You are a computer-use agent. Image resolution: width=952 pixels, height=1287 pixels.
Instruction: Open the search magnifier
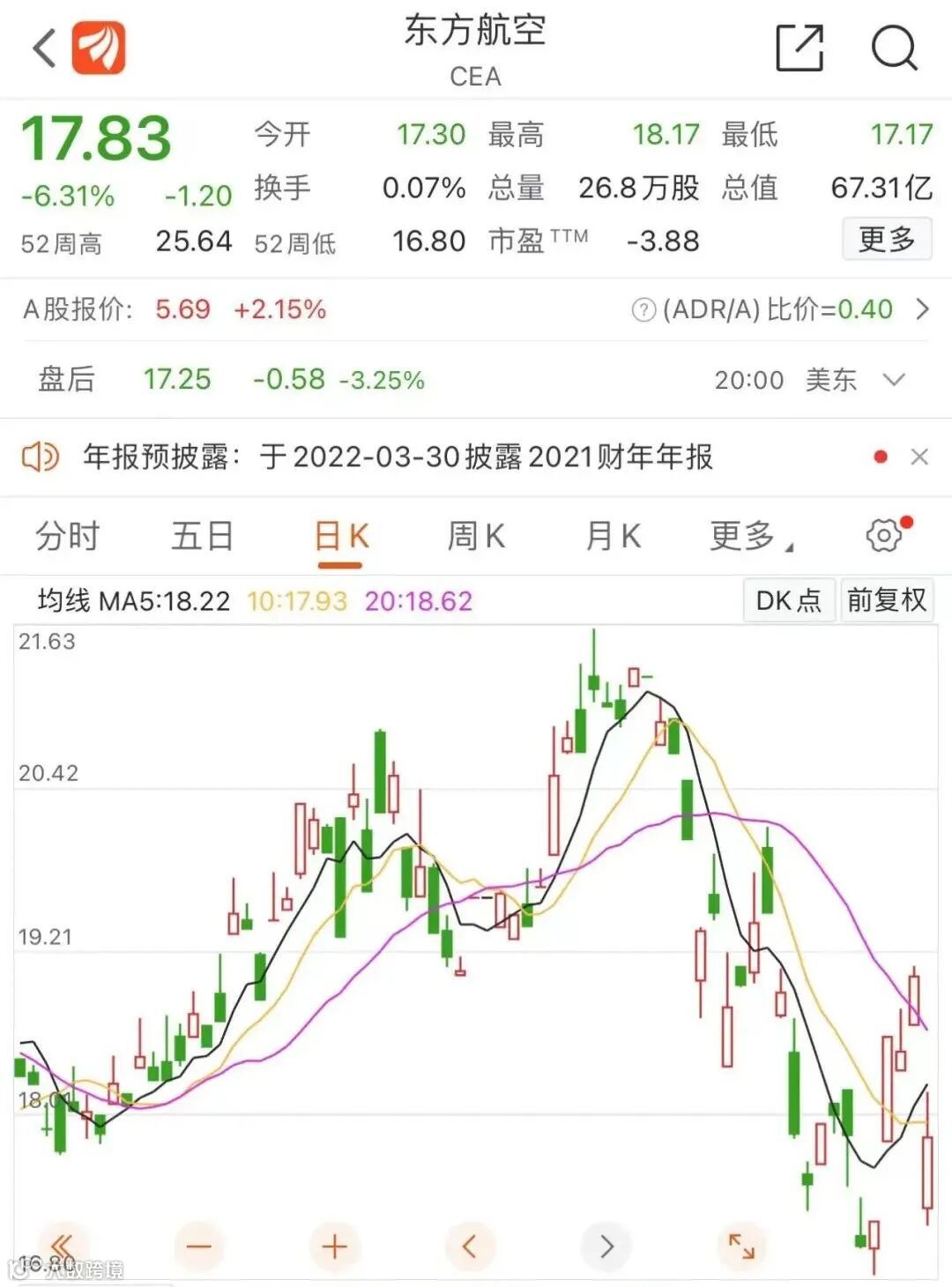coord(894,48)
